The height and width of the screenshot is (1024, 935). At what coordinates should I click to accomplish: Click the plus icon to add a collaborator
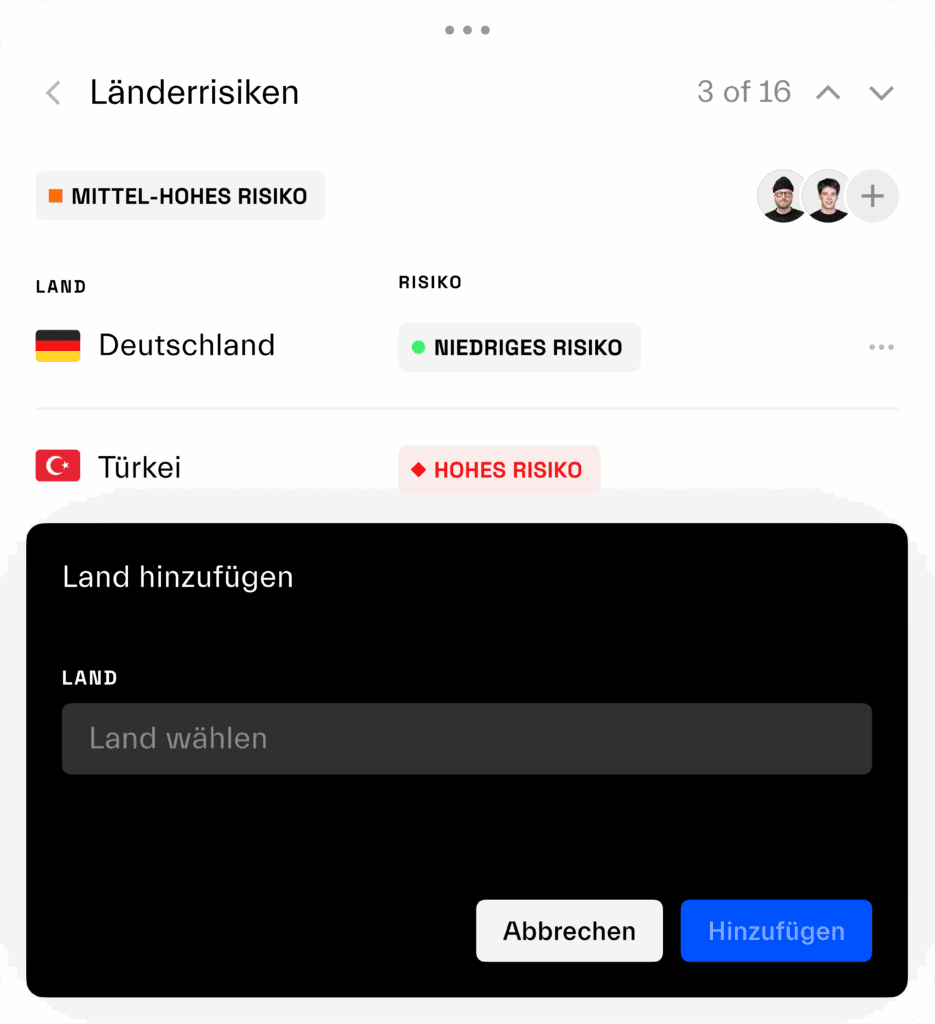tap(872, 196)
